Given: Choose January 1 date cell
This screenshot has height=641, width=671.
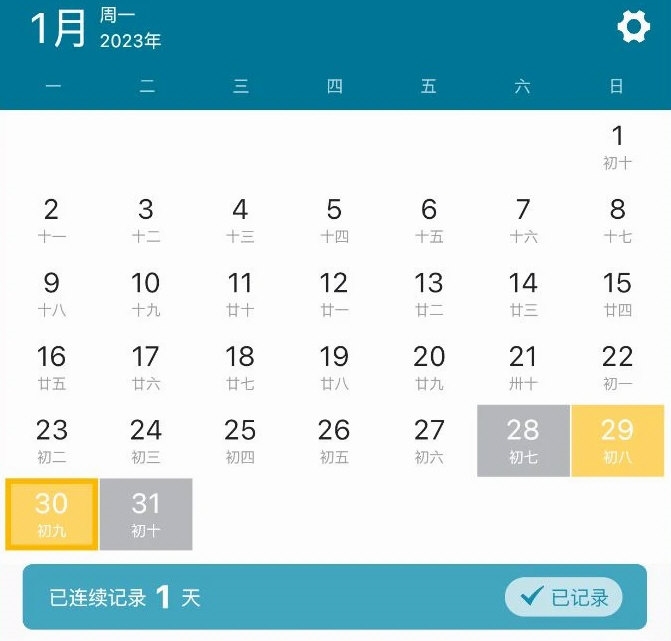Looking at the screenshot, I should point(617,146).
